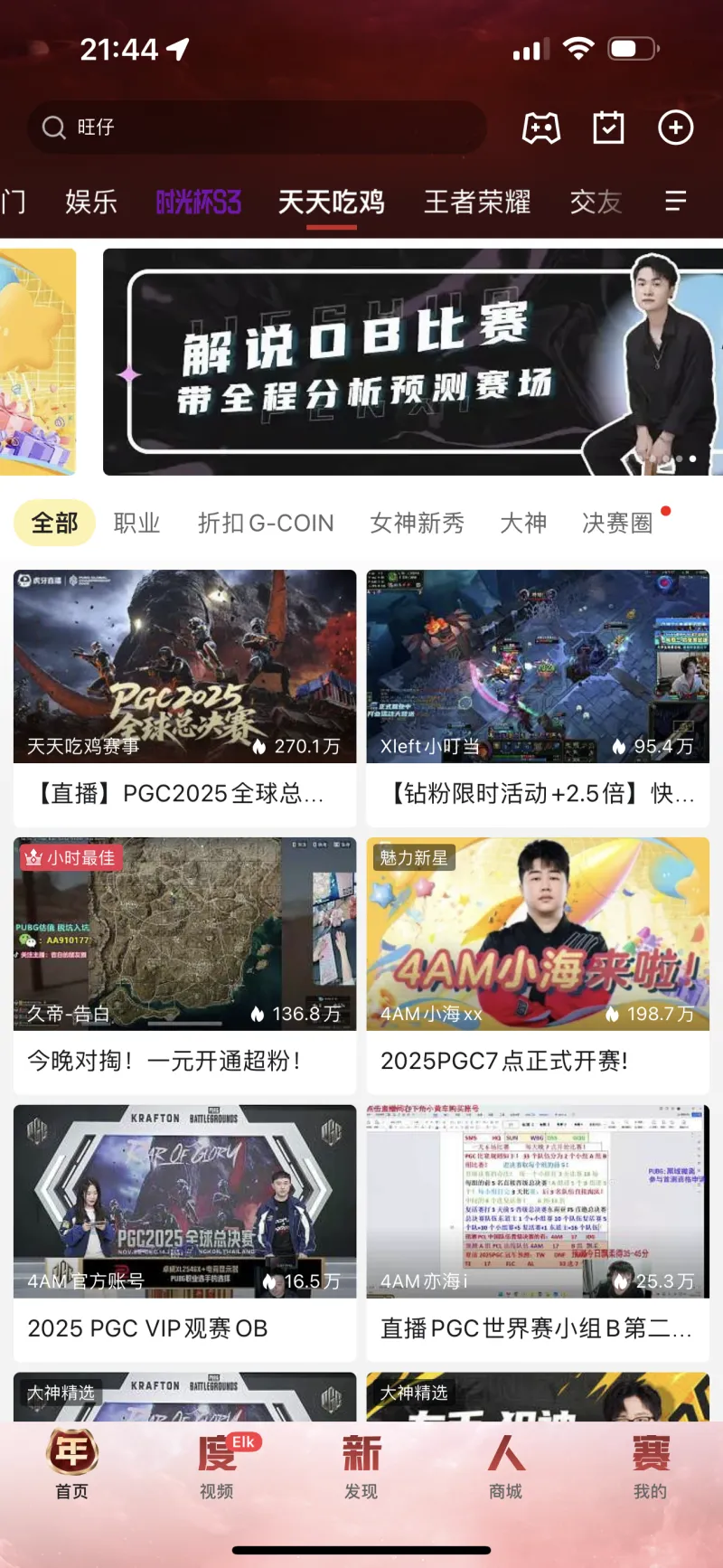Open the game controller icon
The width and height of the screenshot is (723, 1568).
click(541, 128)
